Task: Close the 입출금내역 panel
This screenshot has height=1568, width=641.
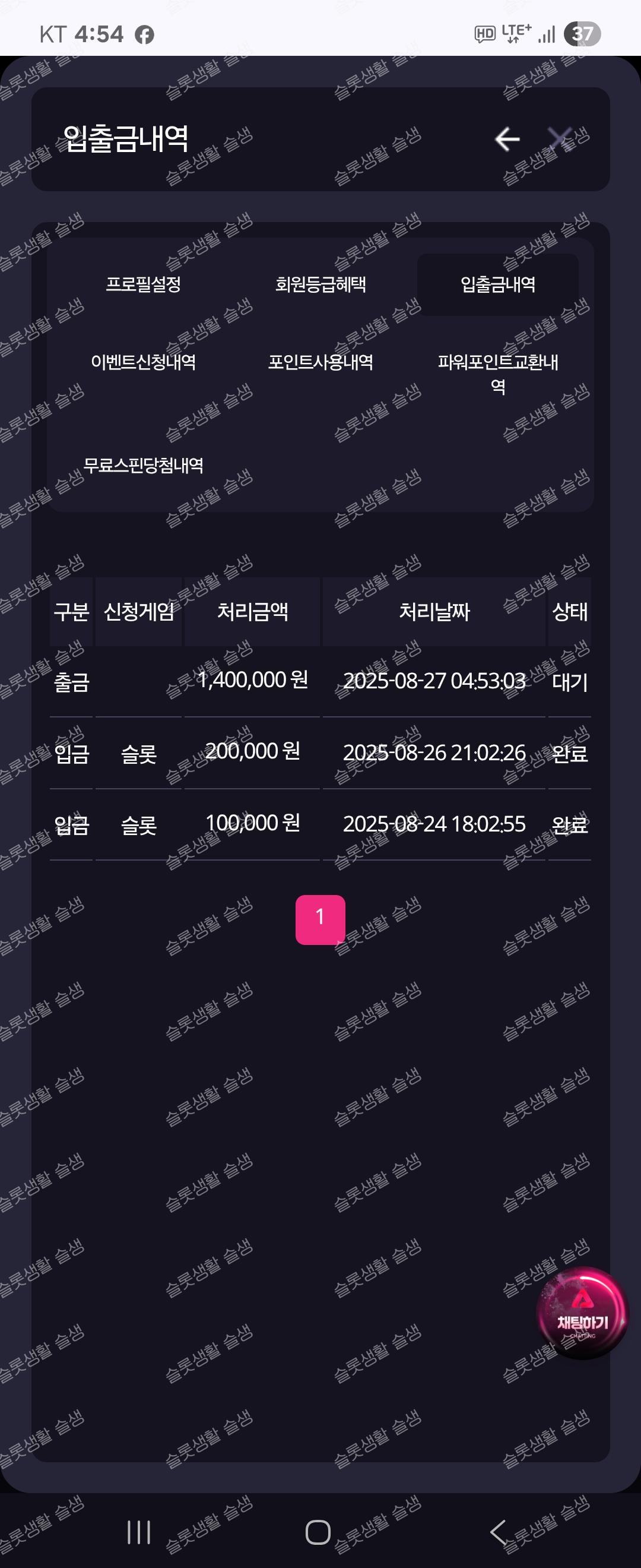Action: coord(560,140)
